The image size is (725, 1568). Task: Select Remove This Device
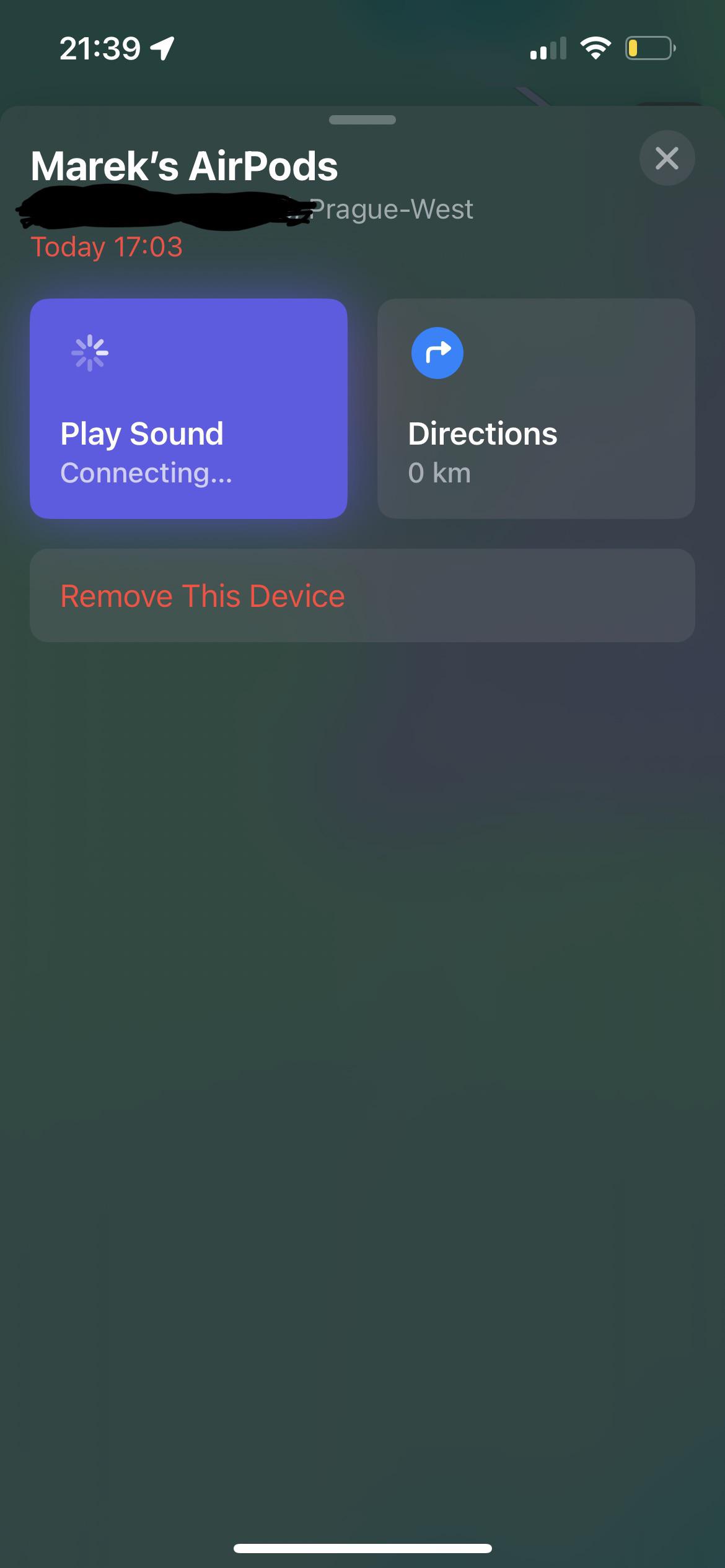tap(362, 596)
